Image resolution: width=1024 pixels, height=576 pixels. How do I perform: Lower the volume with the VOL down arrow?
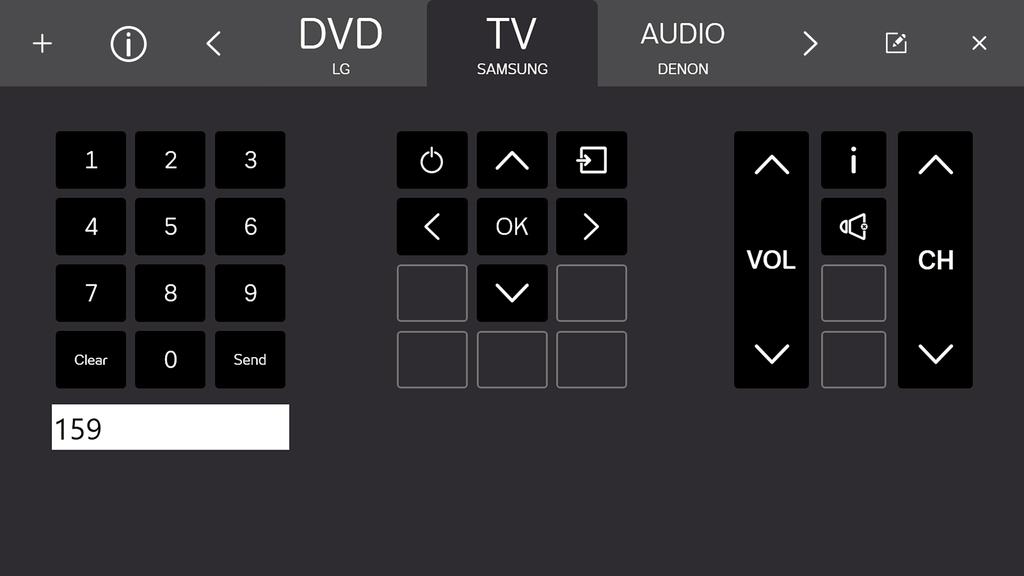click(771, 353)
